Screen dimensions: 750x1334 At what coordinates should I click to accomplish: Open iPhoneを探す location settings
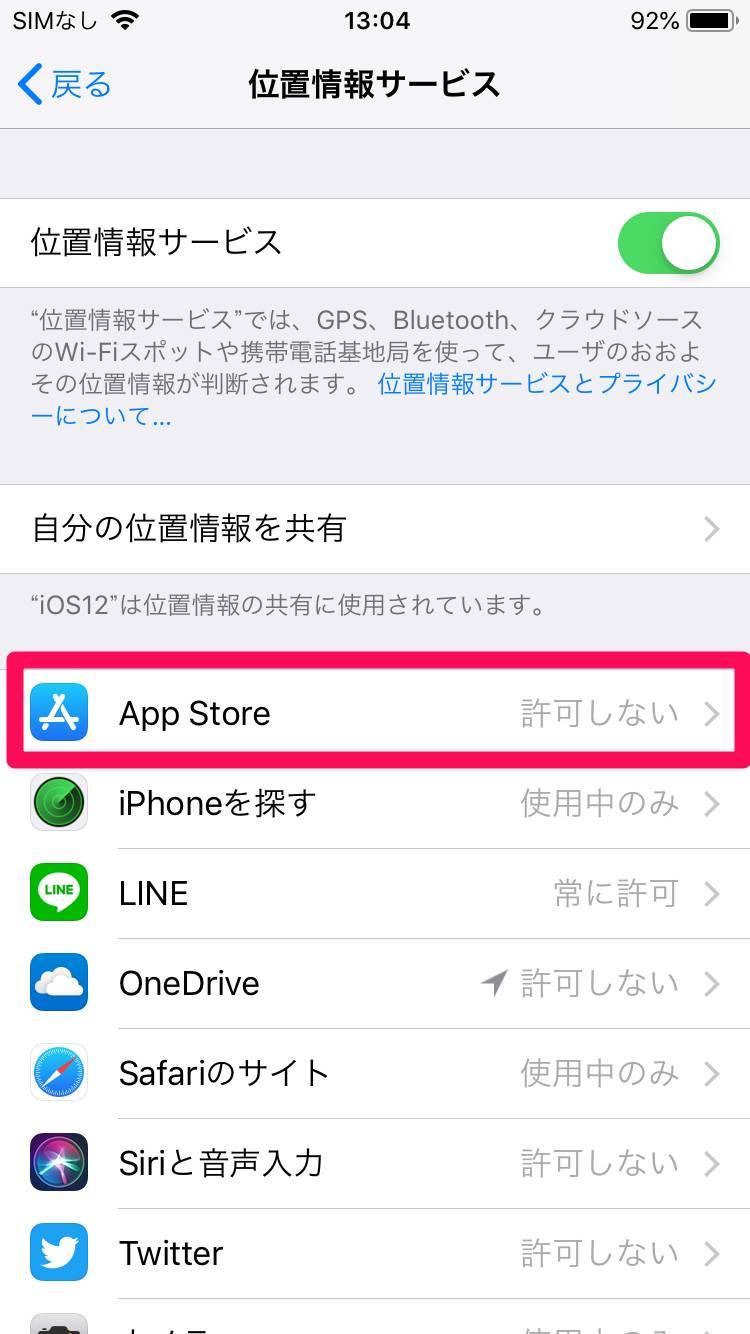click(375, 803)
